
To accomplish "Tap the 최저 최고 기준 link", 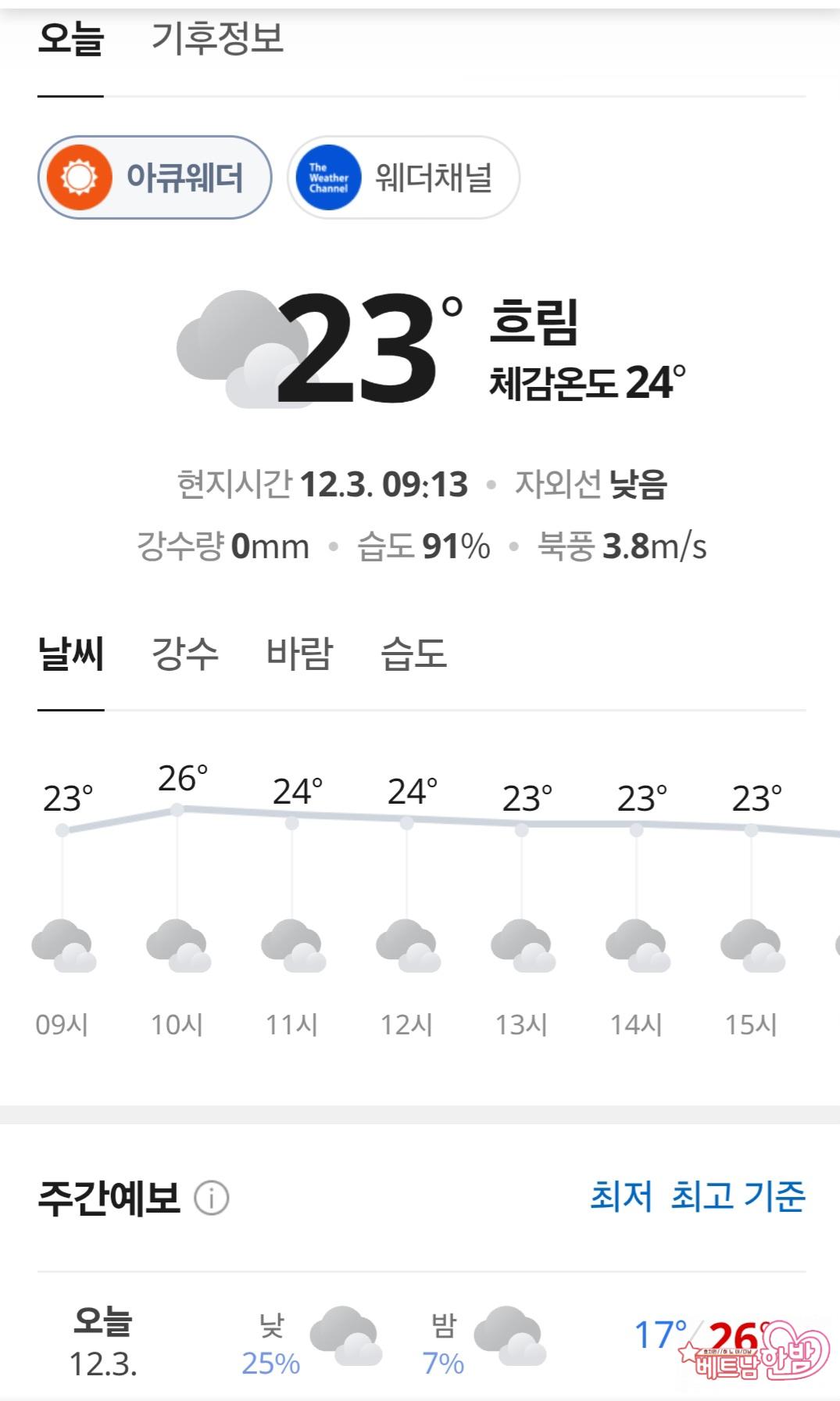I will coord(697,1196).
